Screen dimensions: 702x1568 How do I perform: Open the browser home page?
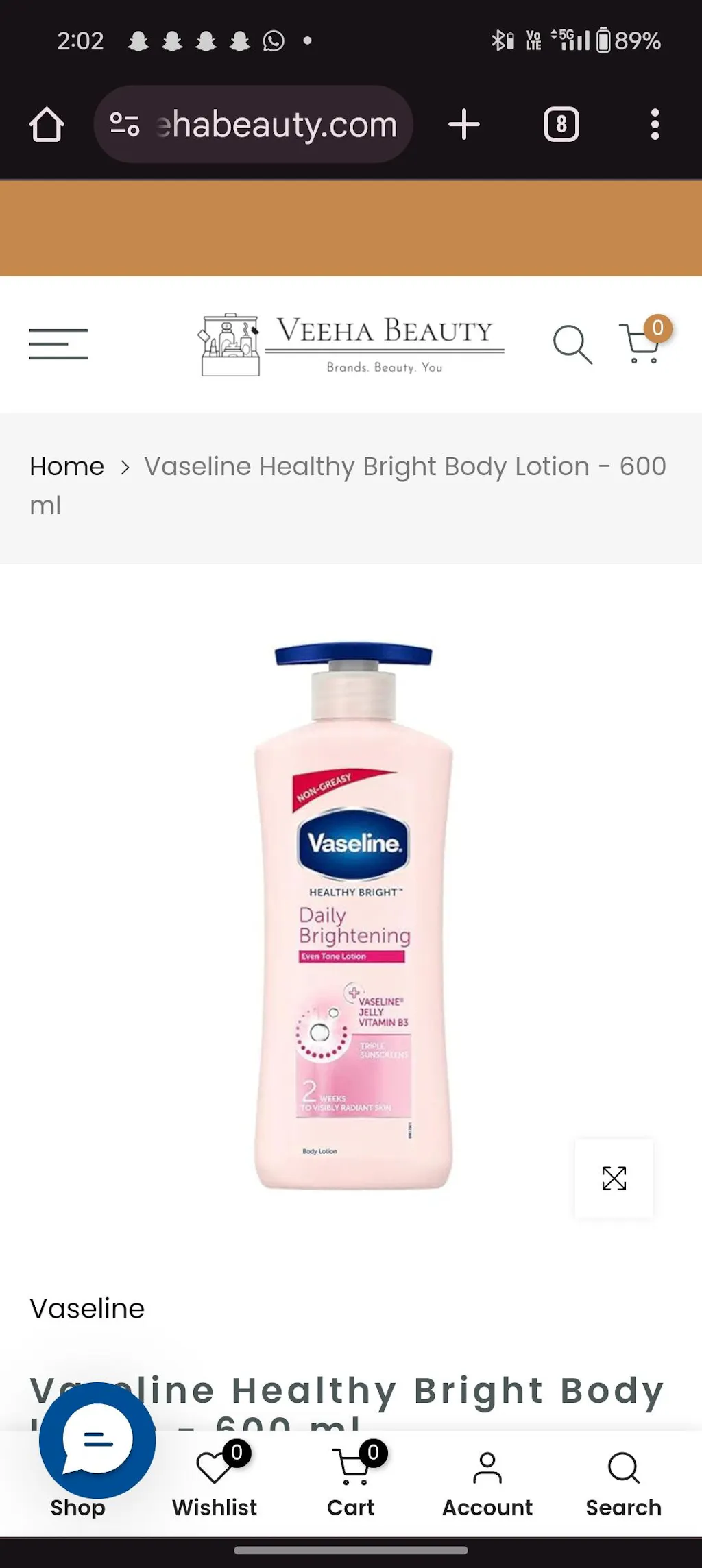pos(47,125)
